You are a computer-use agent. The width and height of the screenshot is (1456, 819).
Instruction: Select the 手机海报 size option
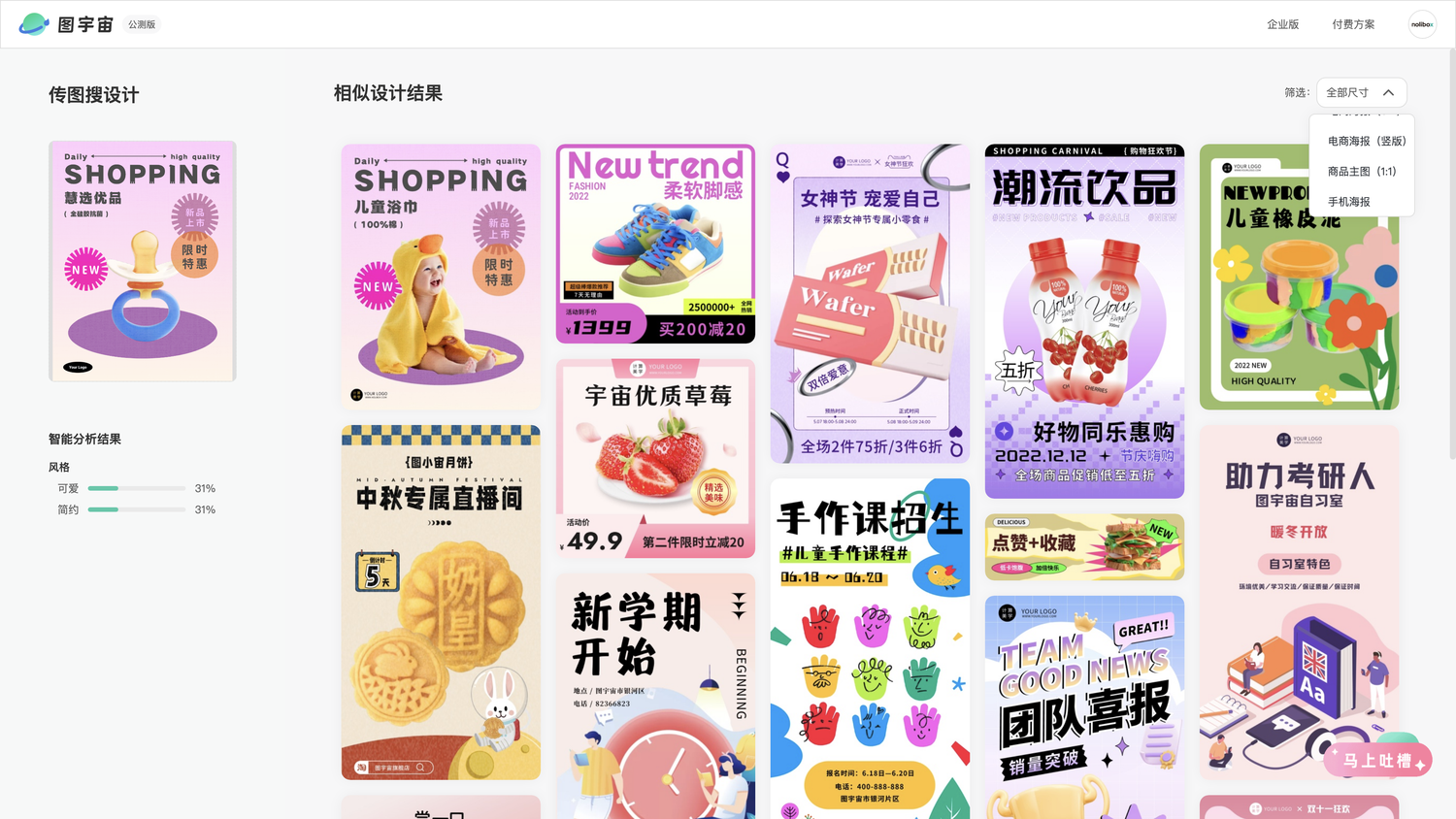(1348, 202)
